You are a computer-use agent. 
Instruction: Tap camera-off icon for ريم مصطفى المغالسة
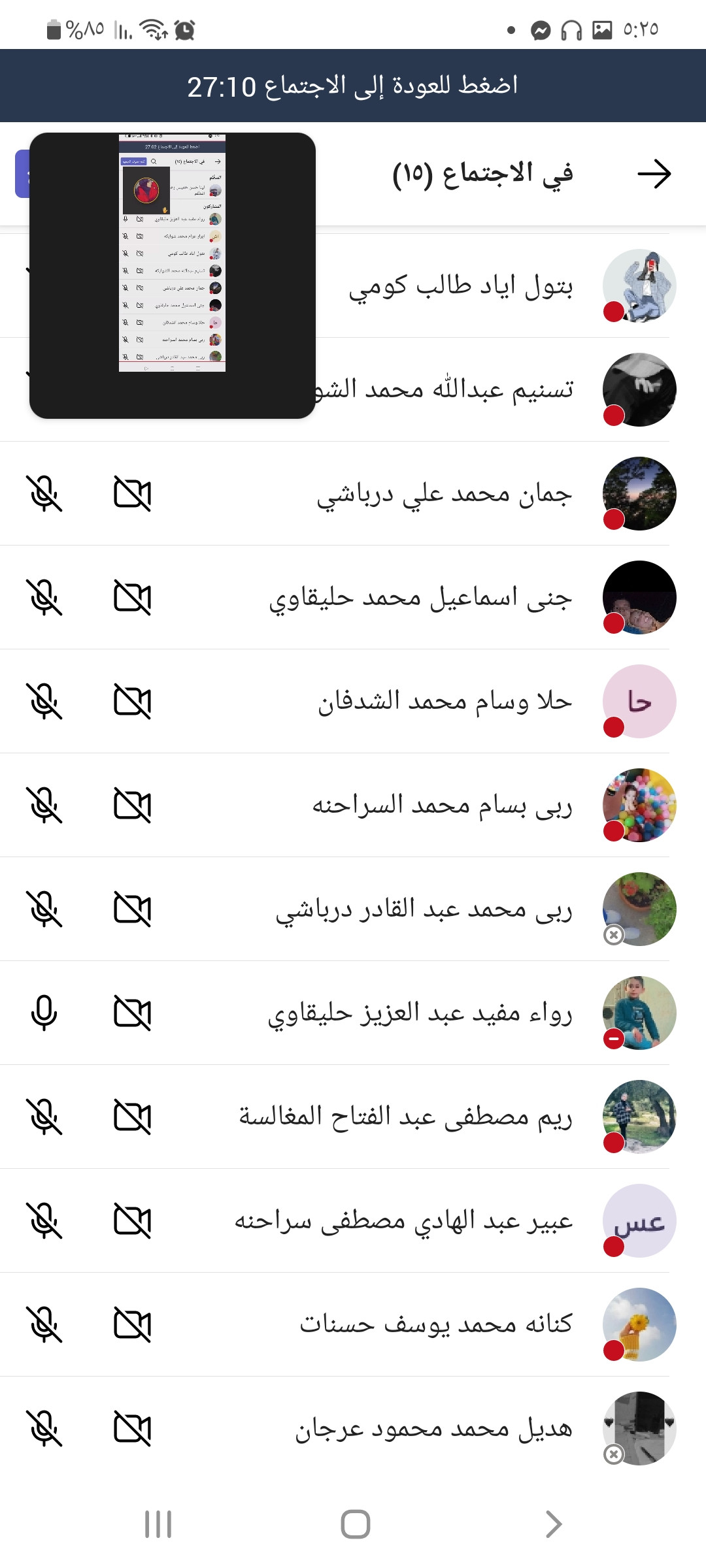[x=132, y=1117]
